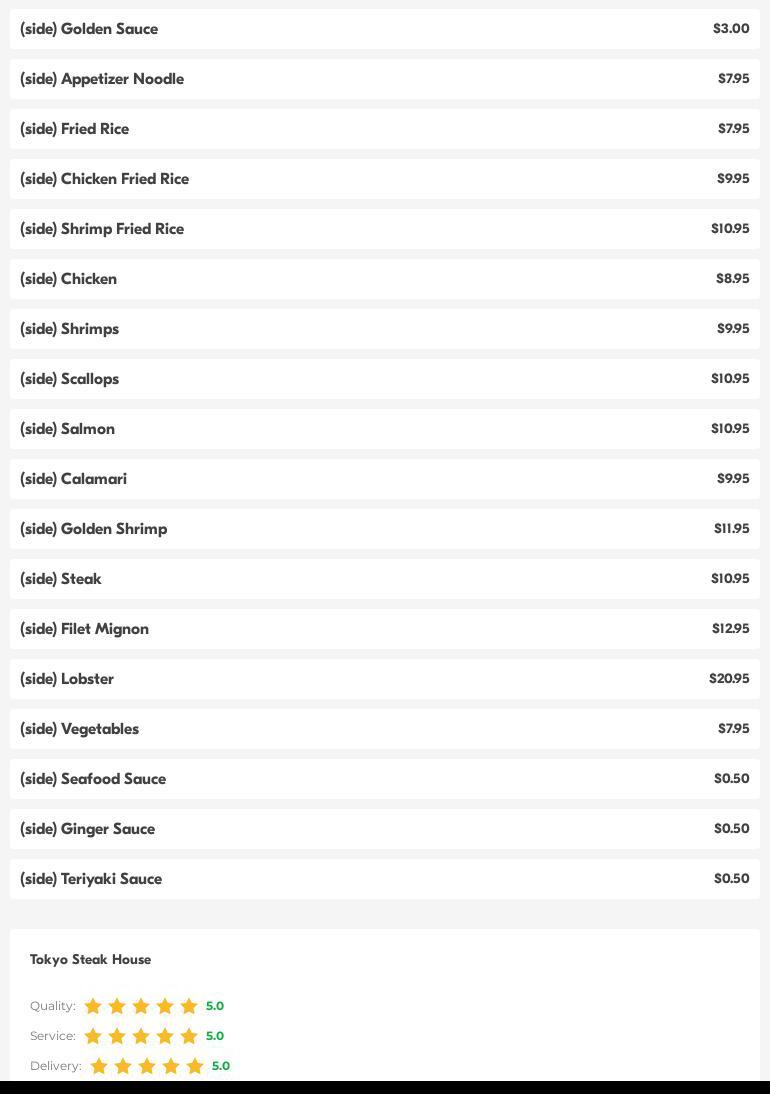770x1094 pixels.
Task: Select the (side) Golden Sauce item
Action: coord(89,29)
